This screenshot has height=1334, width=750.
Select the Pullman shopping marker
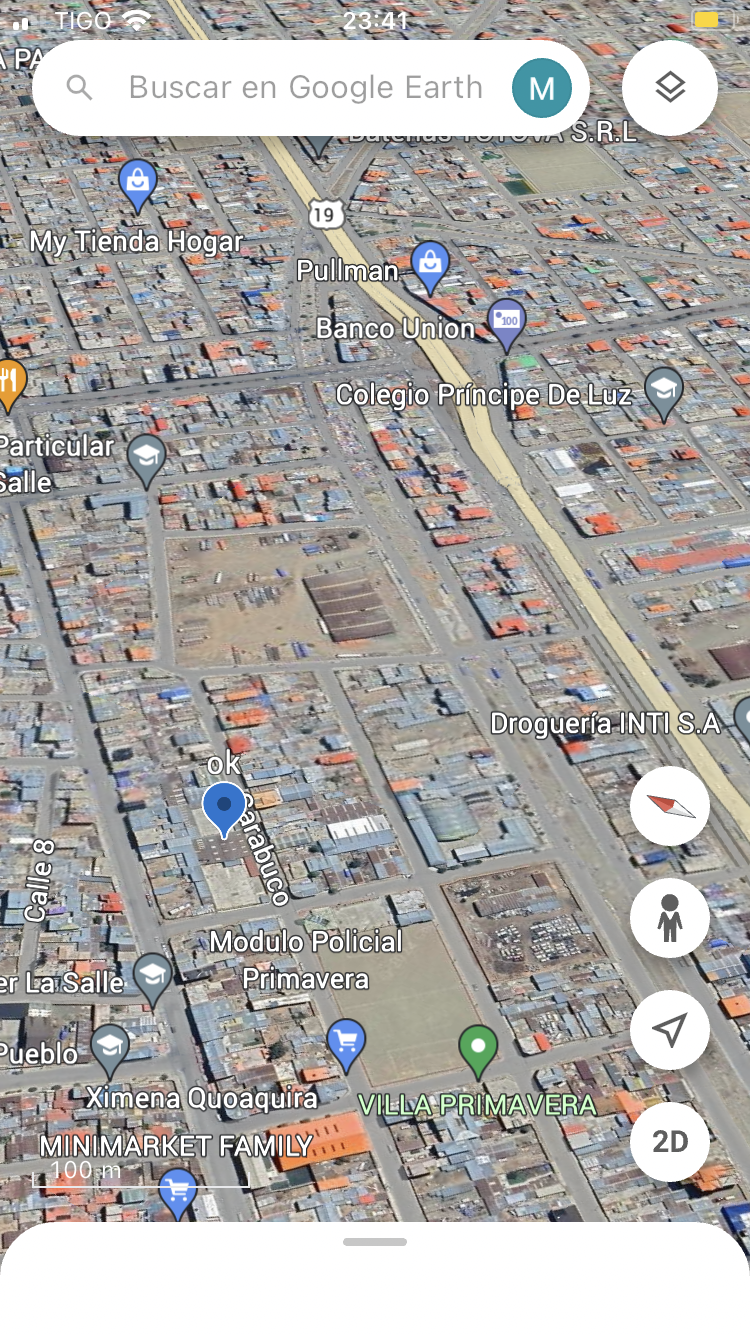(x=430, y=264)
